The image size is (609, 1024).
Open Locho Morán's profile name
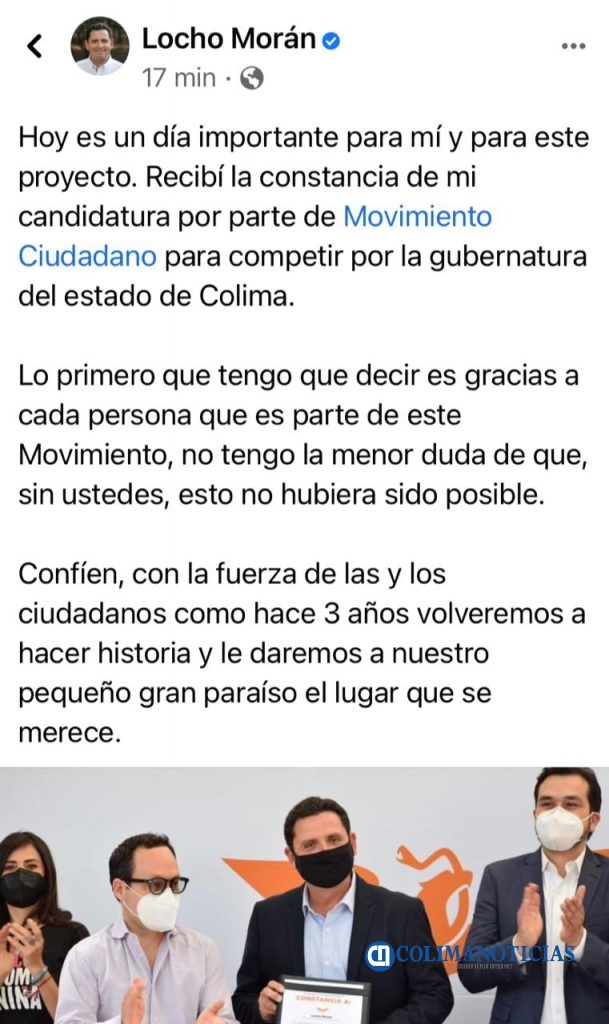pyautogui.click(x=228, y=40)
